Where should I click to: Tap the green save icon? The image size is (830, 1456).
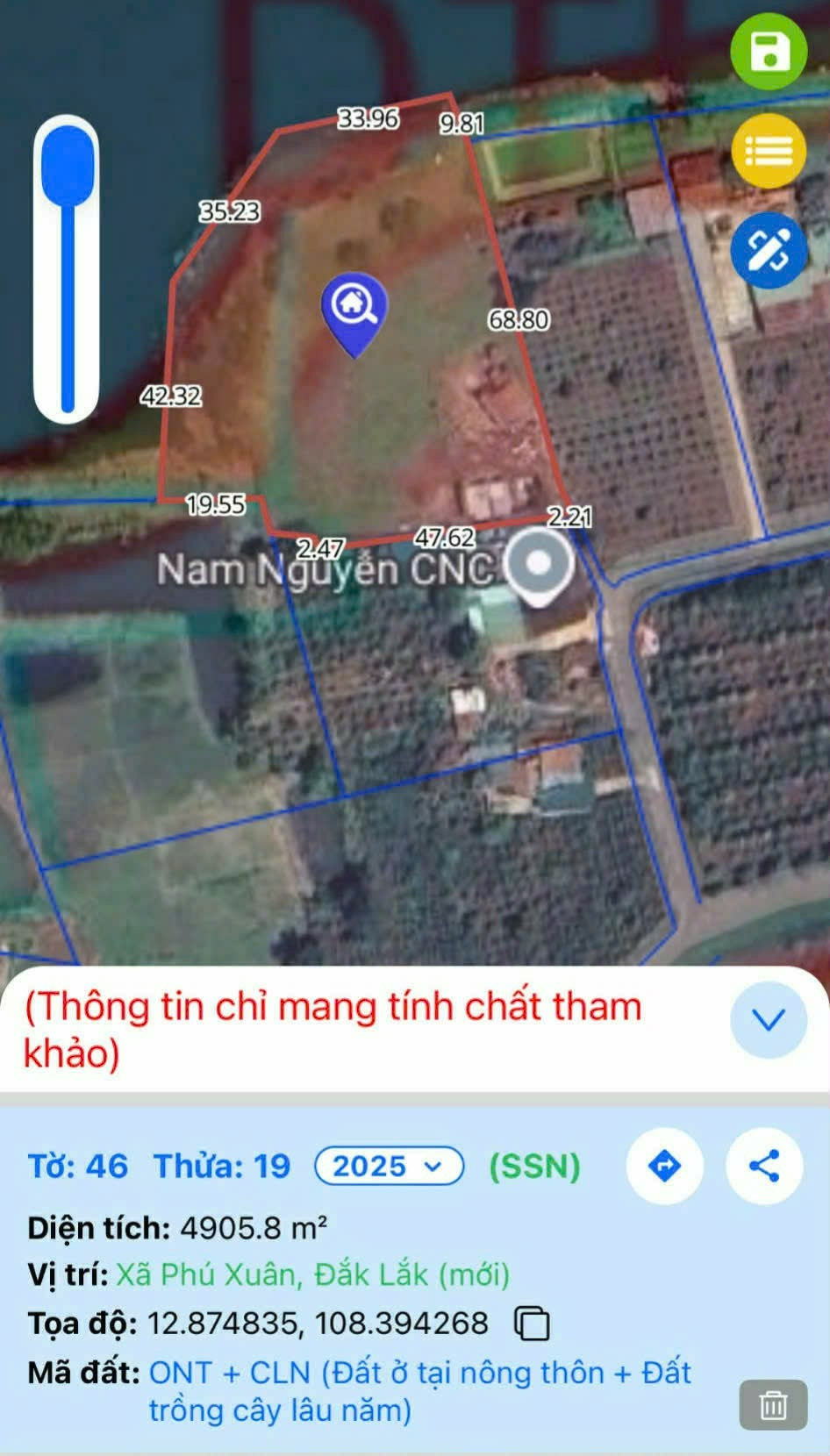(769, 51)
